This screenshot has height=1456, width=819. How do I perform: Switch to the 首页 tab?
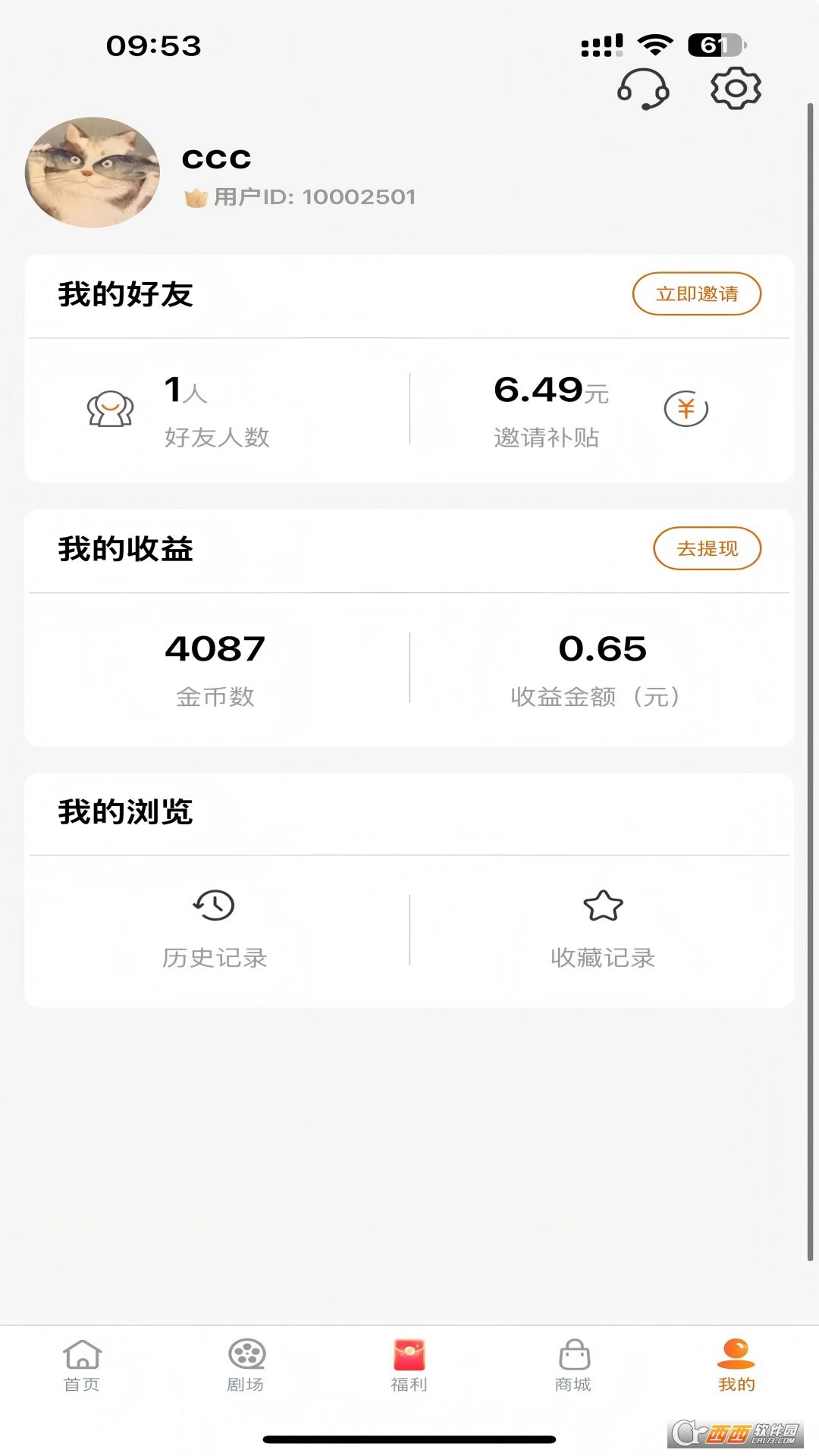pyautogui.click(x=82, y=1366)
